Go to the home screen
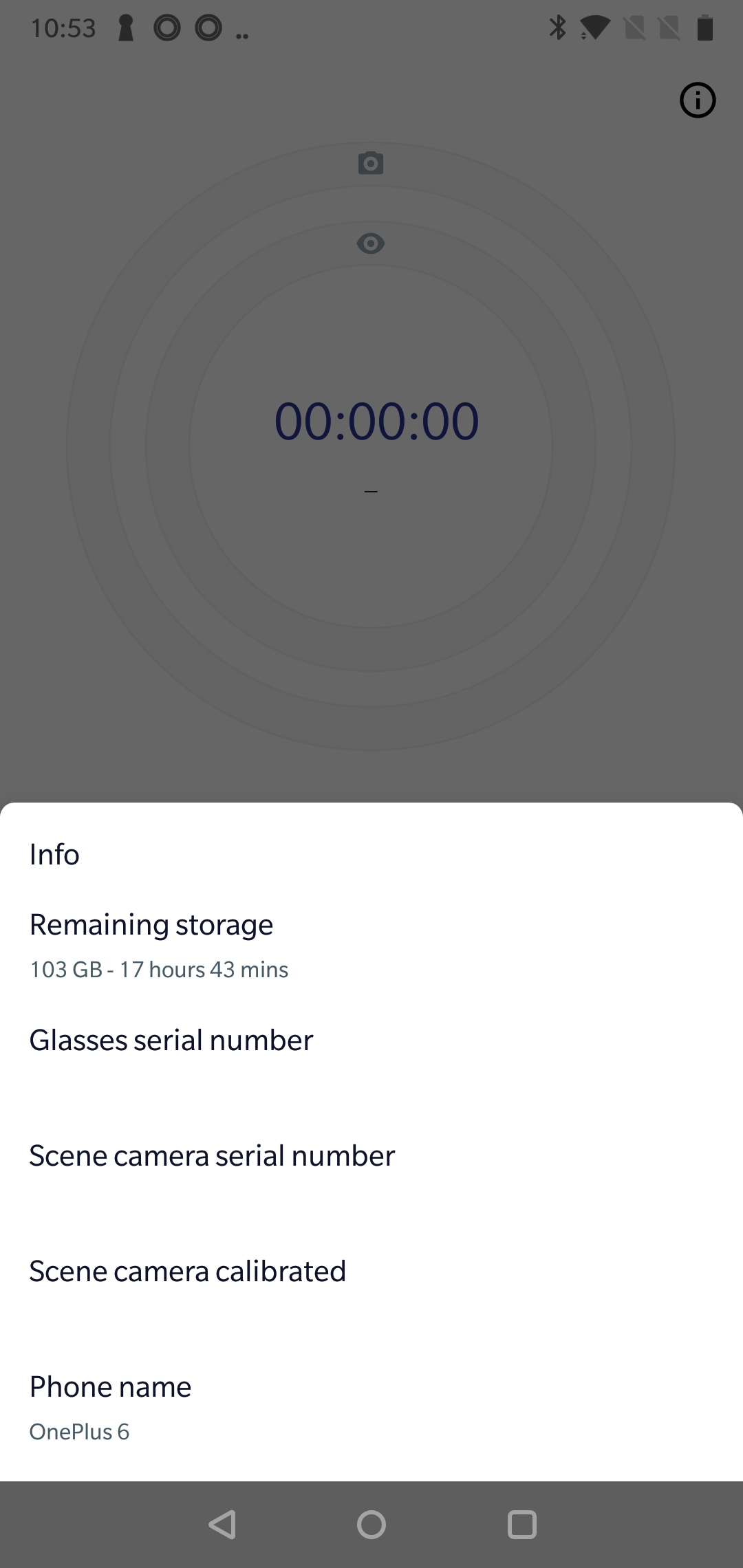The width and height of the screenshot is (743, 1568). pos(371,1524)
